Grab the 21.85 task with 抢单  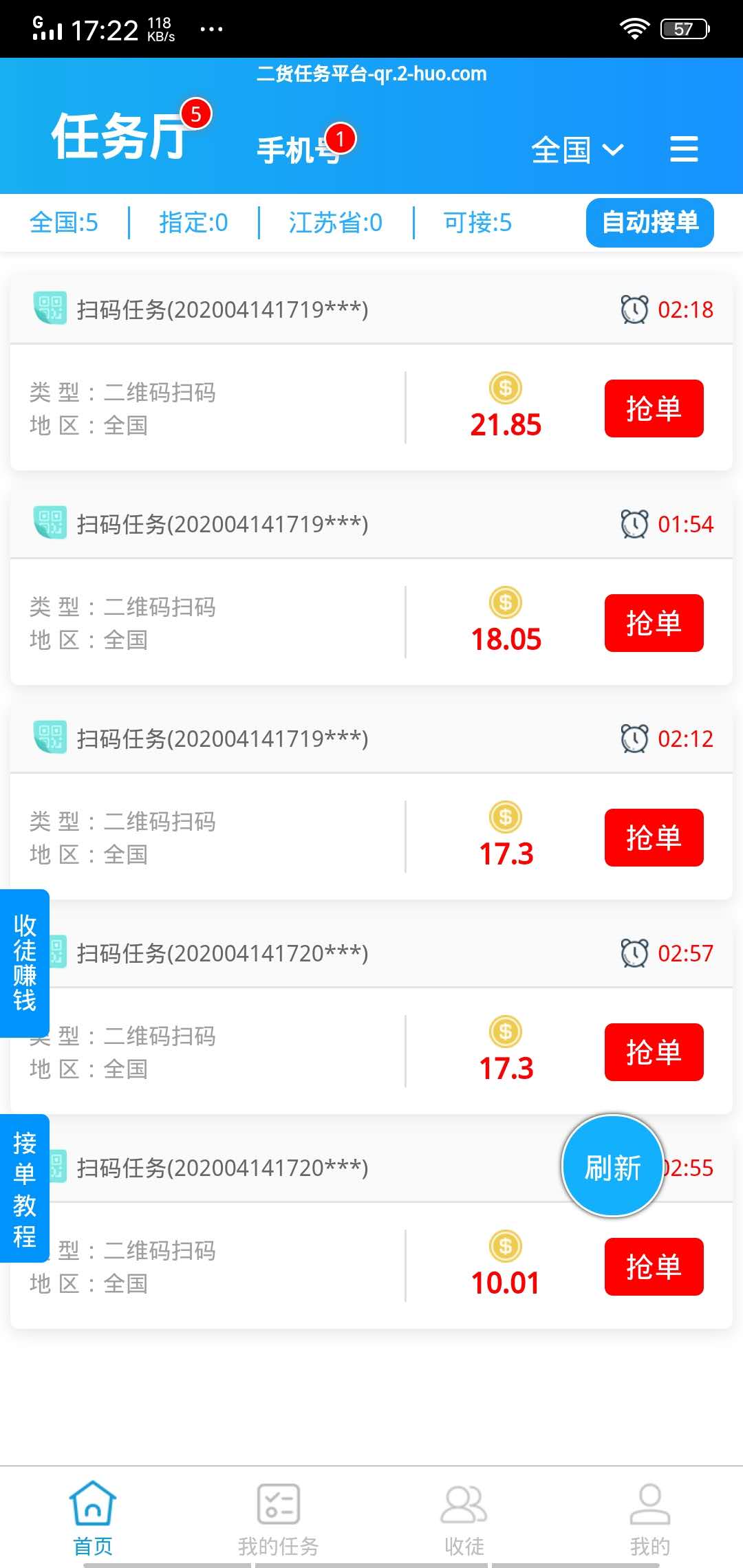654,409
